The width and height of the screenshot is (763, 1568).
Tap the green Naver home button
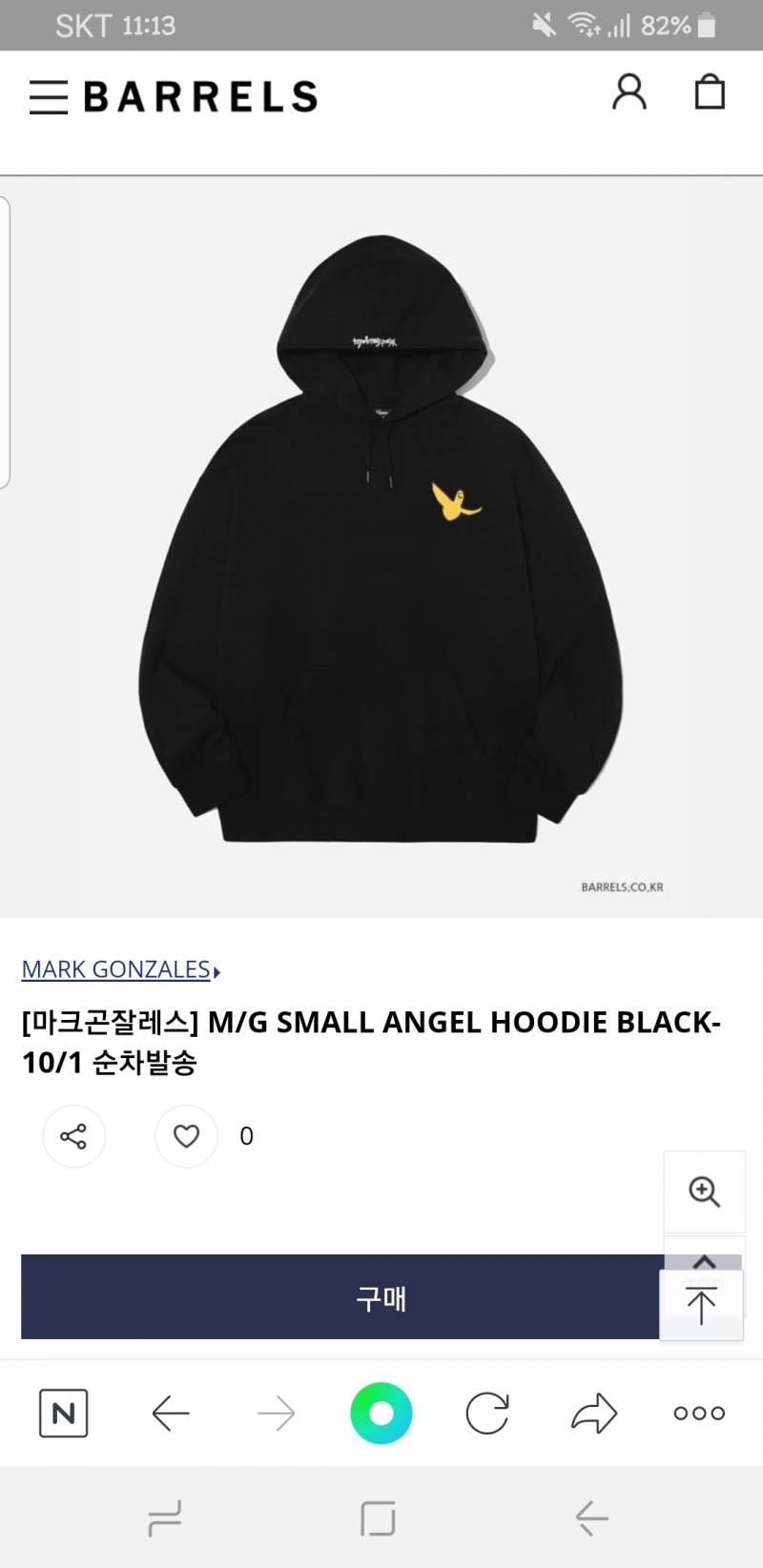[381, 1414]
